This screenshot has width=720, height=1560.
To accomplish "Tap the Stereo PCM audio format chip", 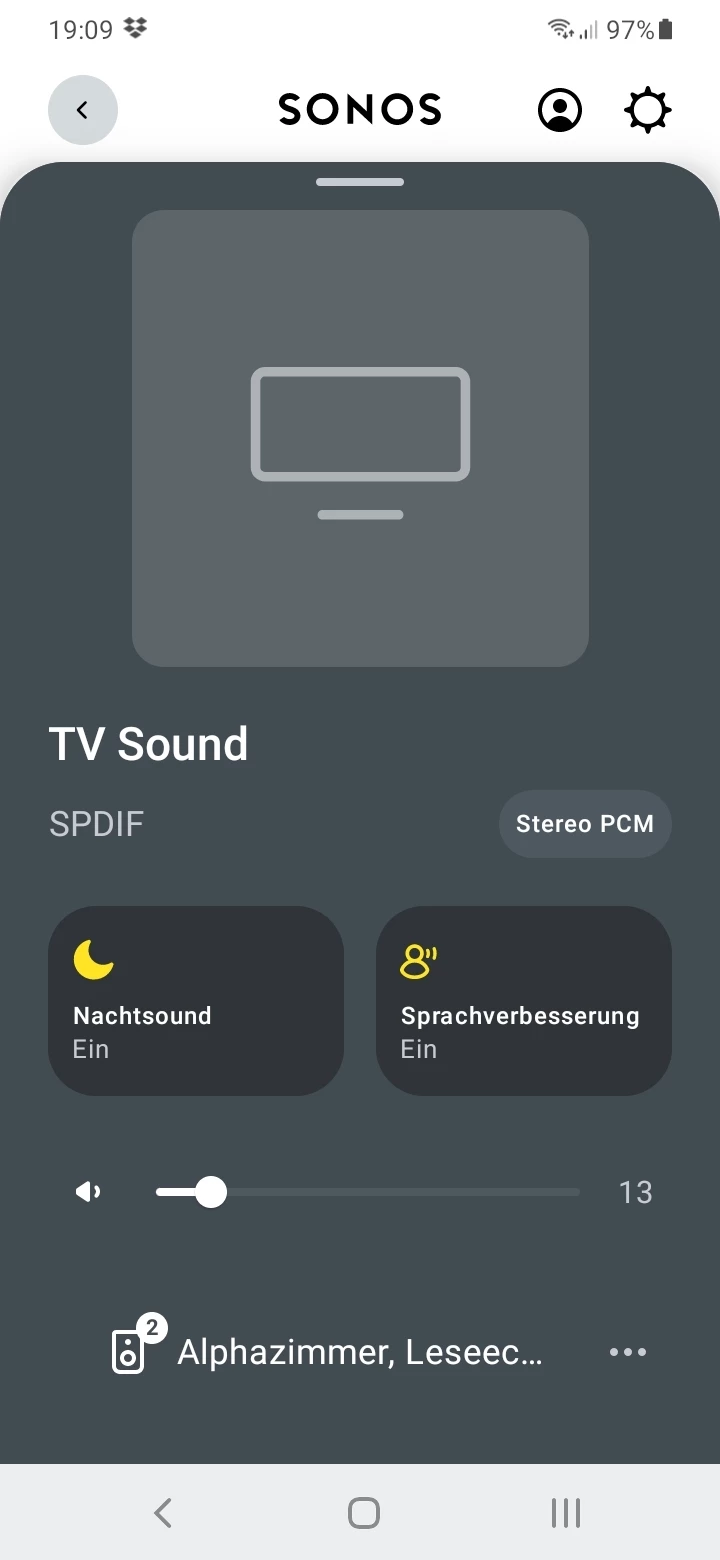I will coord(585,824).
